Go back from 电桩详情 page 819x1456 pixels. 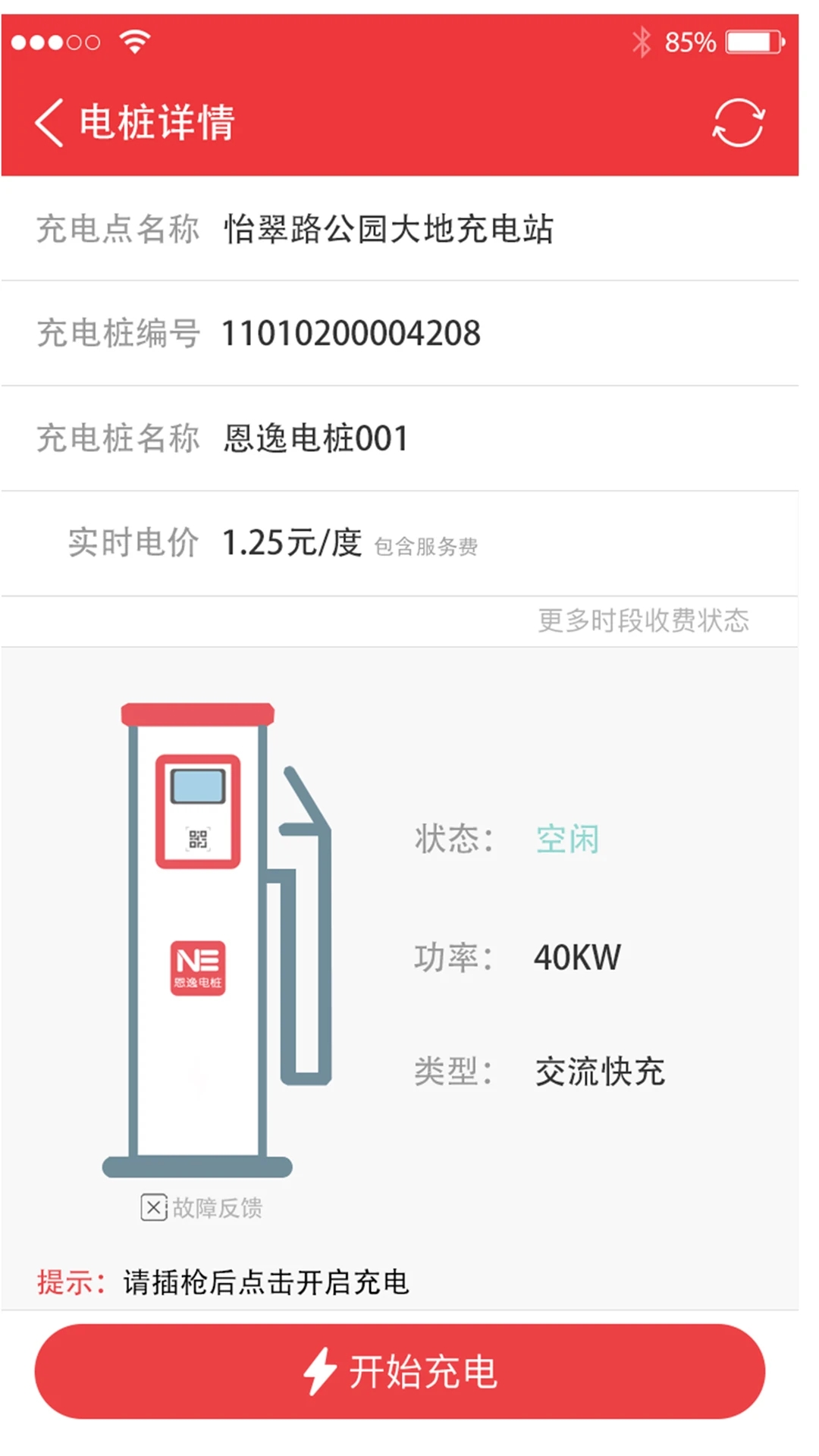click(50, 122)
